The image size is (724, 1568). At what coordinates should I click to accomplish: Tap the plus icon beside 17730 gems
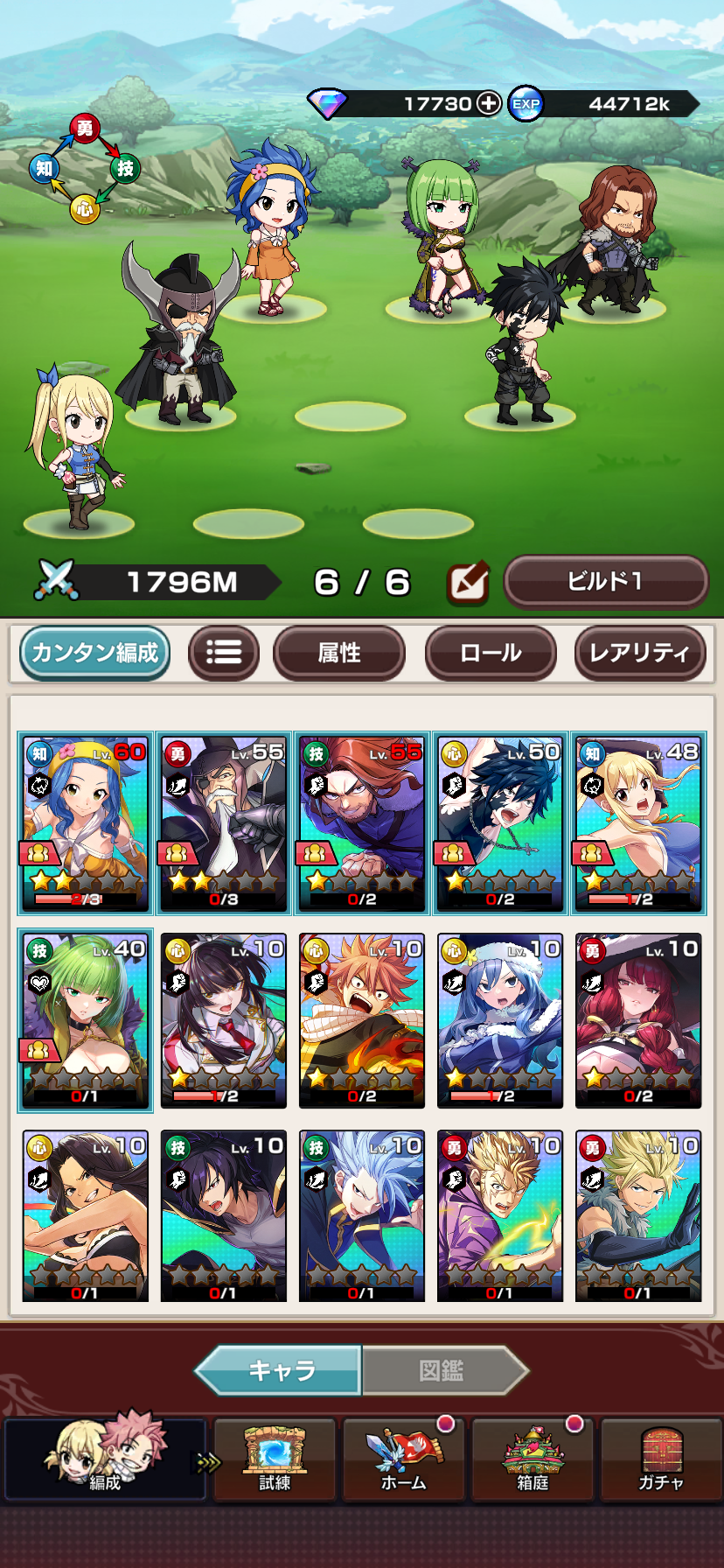(x=488, y=104)
